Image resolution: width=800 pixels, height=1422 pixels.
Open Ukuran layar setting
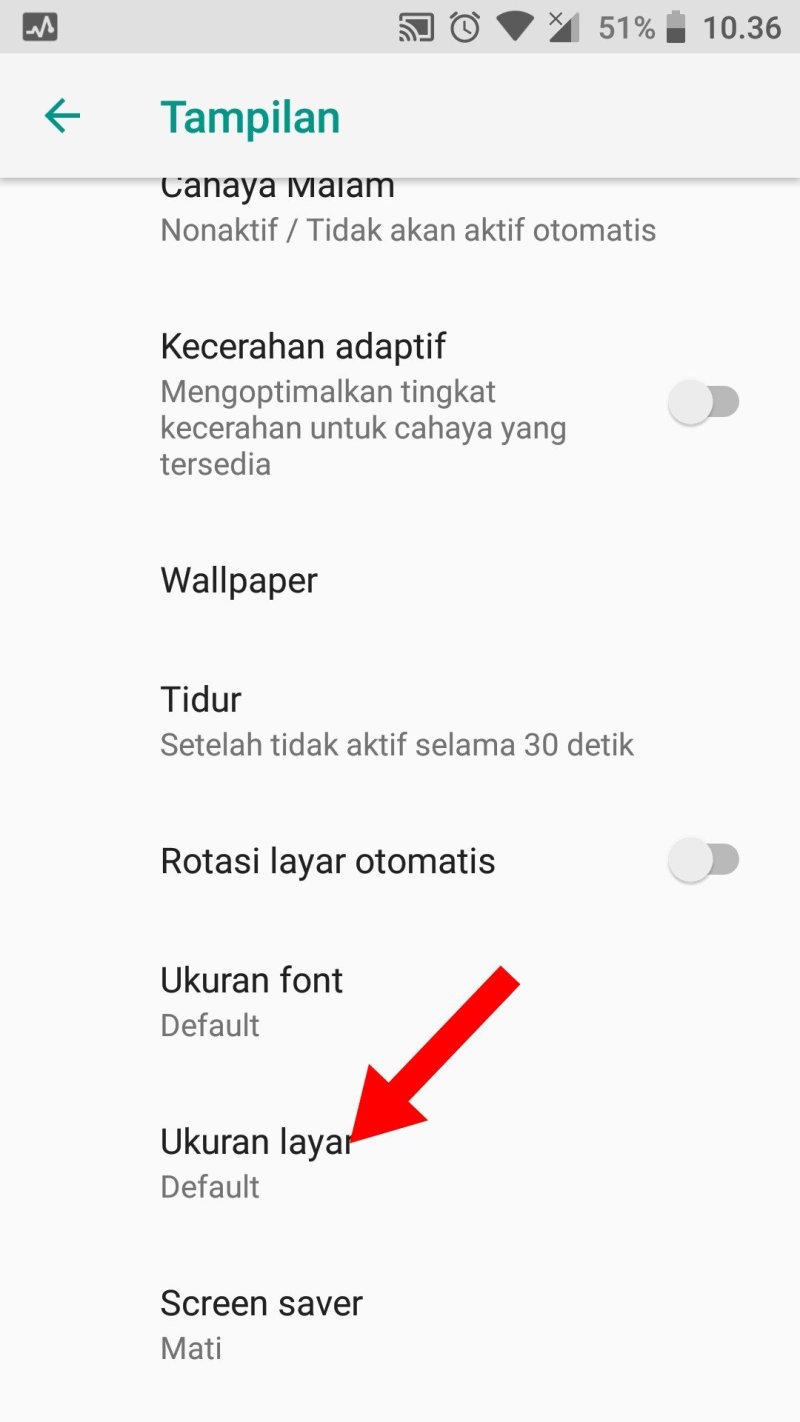pyautogui.click(x=255, y=1162)
